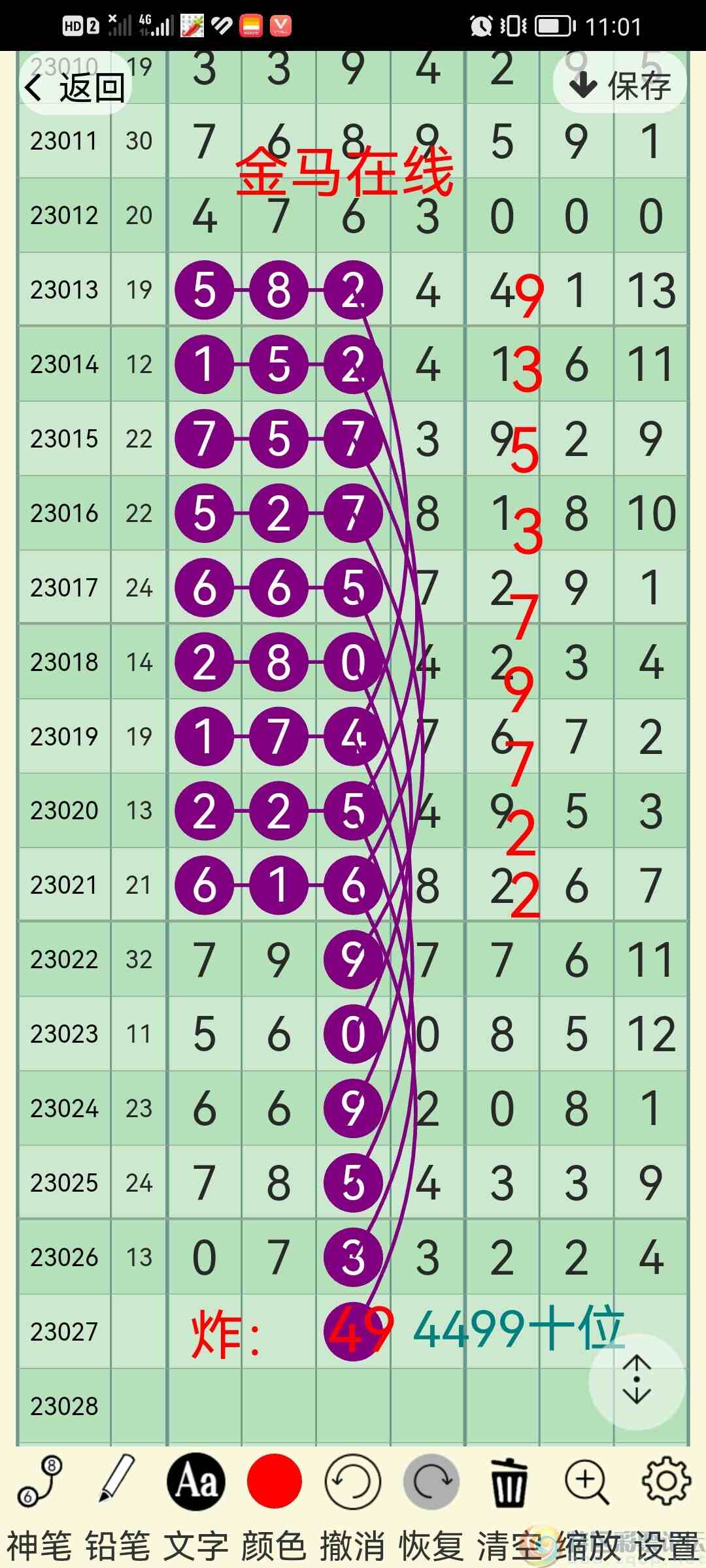Select the 神笔 connector pen tool
The width and height of the screenshot is (706, 1568).
39,1501
